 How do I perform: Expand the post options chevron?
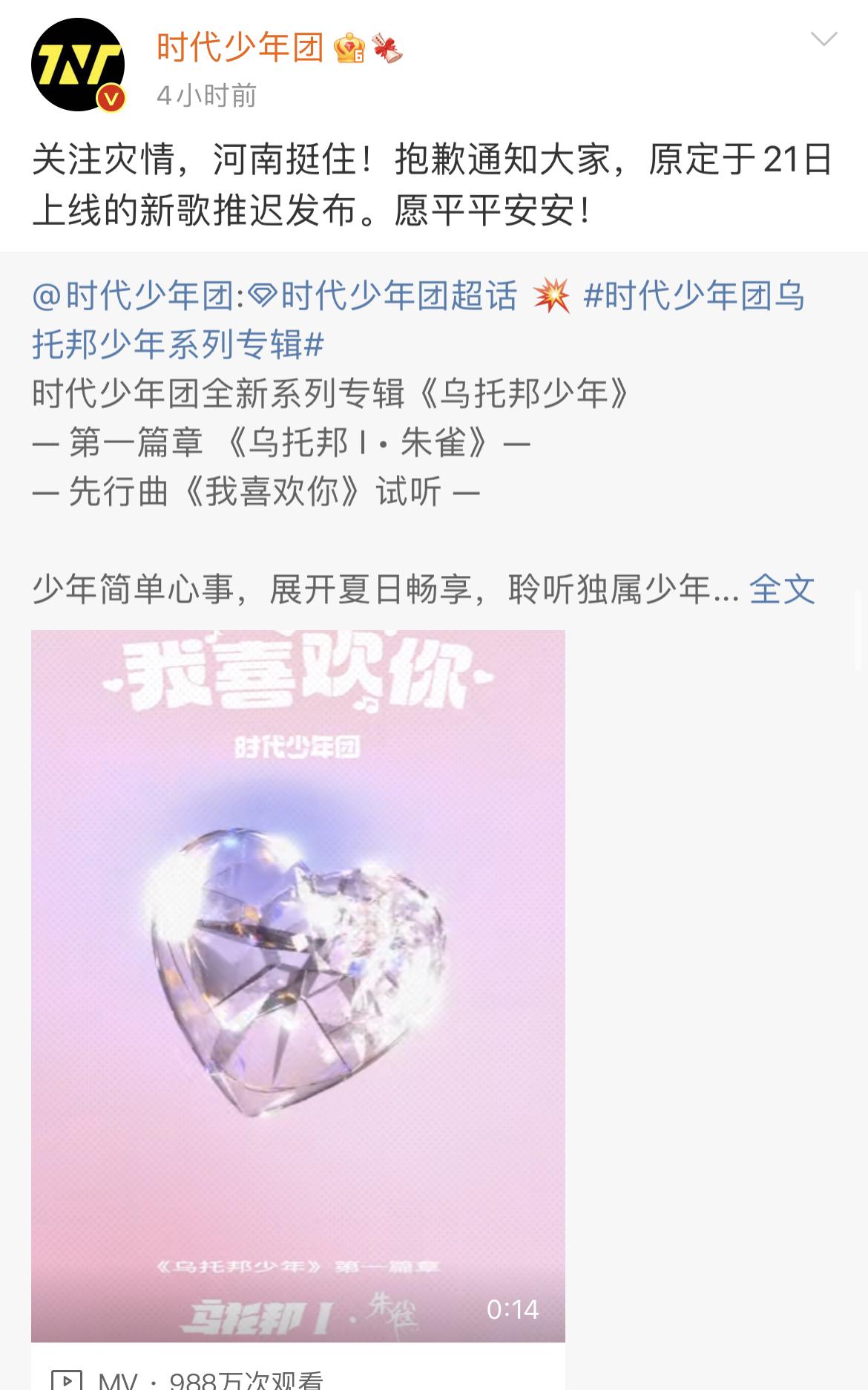(x=823, y=39)
